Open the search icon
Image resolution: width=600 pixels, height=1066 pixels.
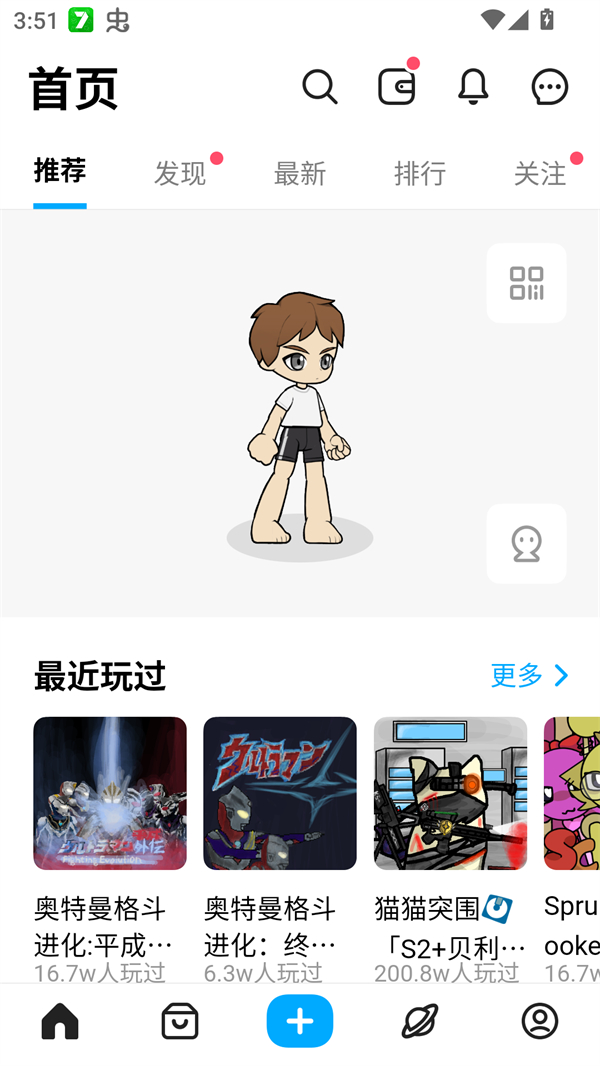click(320, 88)
